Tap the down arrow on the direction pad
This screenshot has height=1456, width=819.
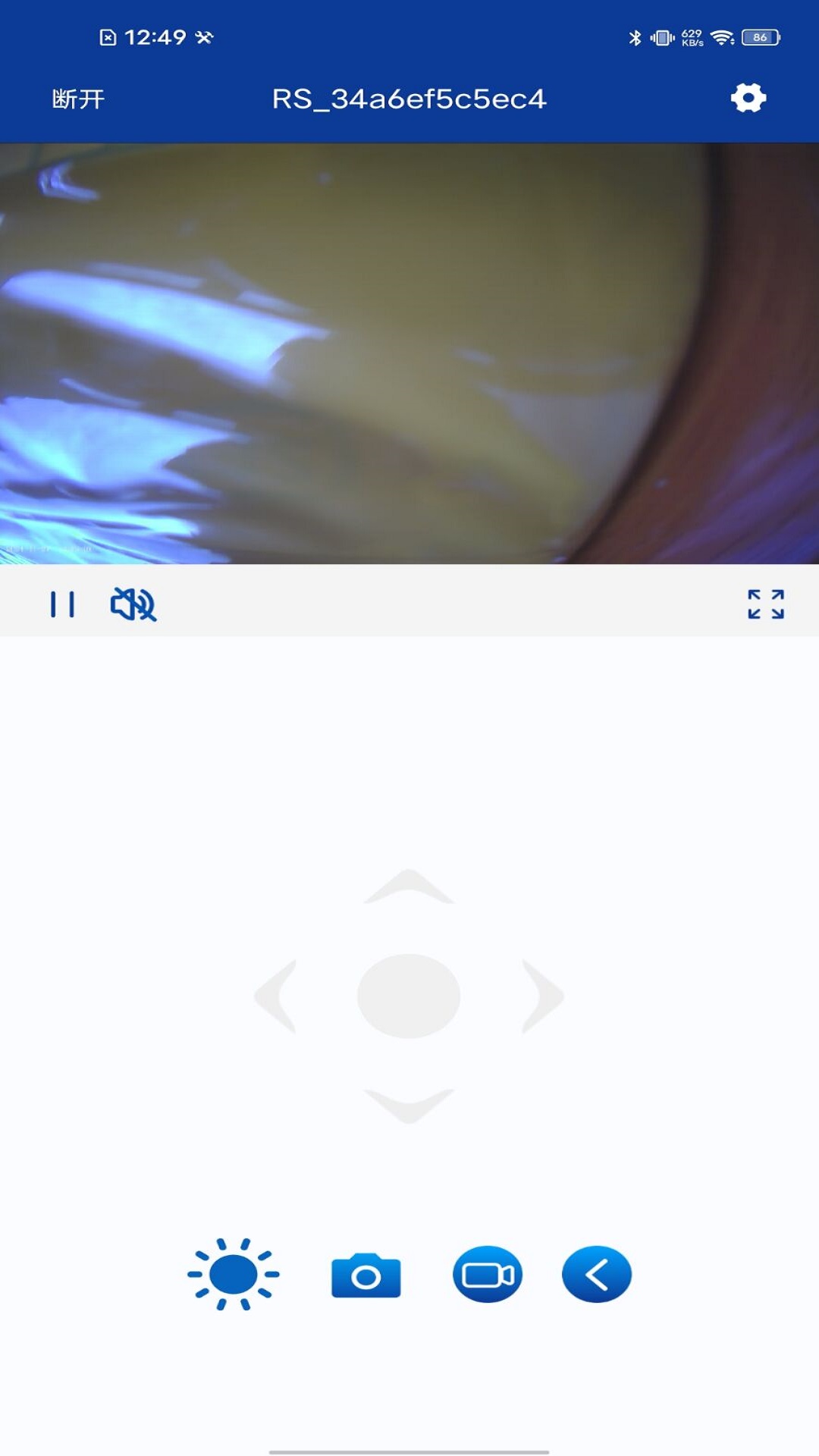[x=409, y=1105]
